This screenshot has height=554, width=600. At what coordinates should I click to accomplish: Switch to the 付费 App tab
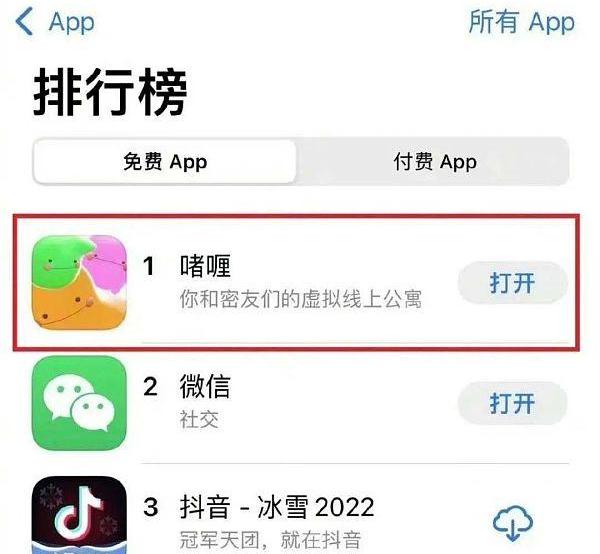tap(434, 162)
